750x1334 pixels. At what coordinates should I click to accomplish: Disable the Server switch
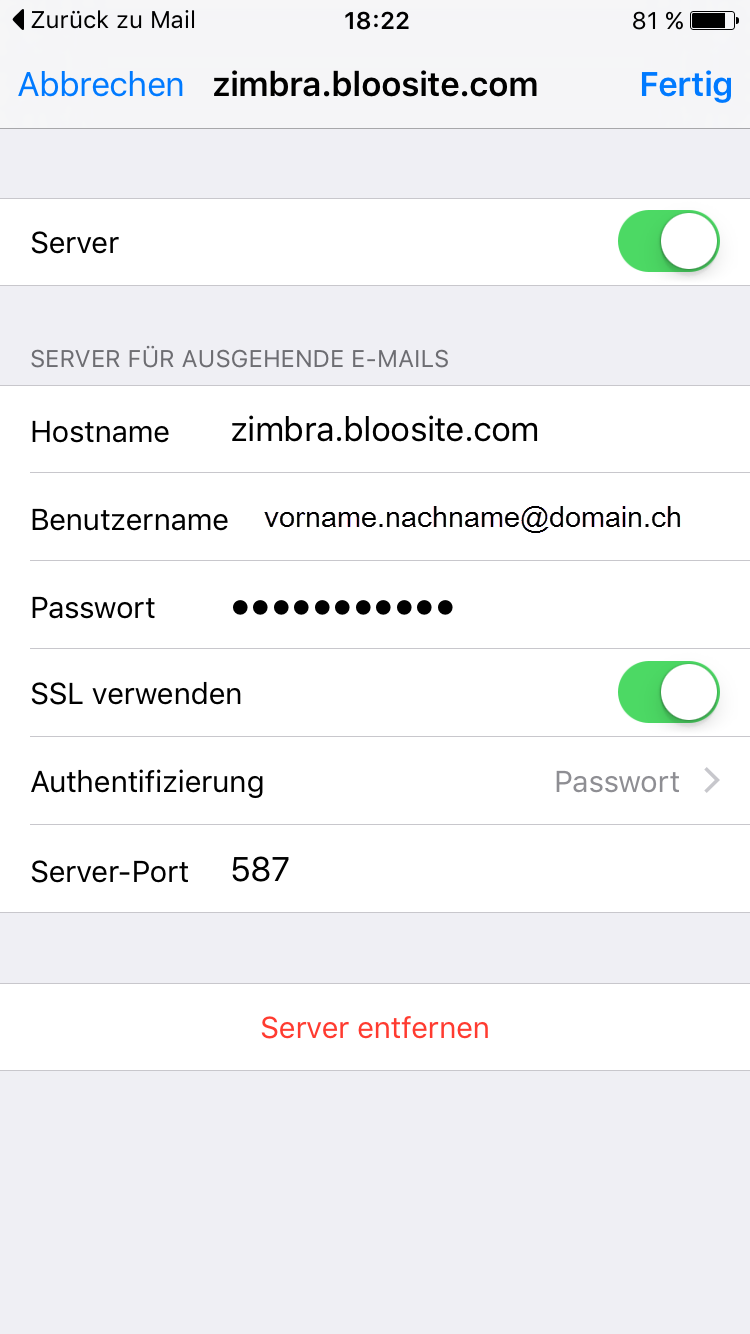(x=668, y=242)
